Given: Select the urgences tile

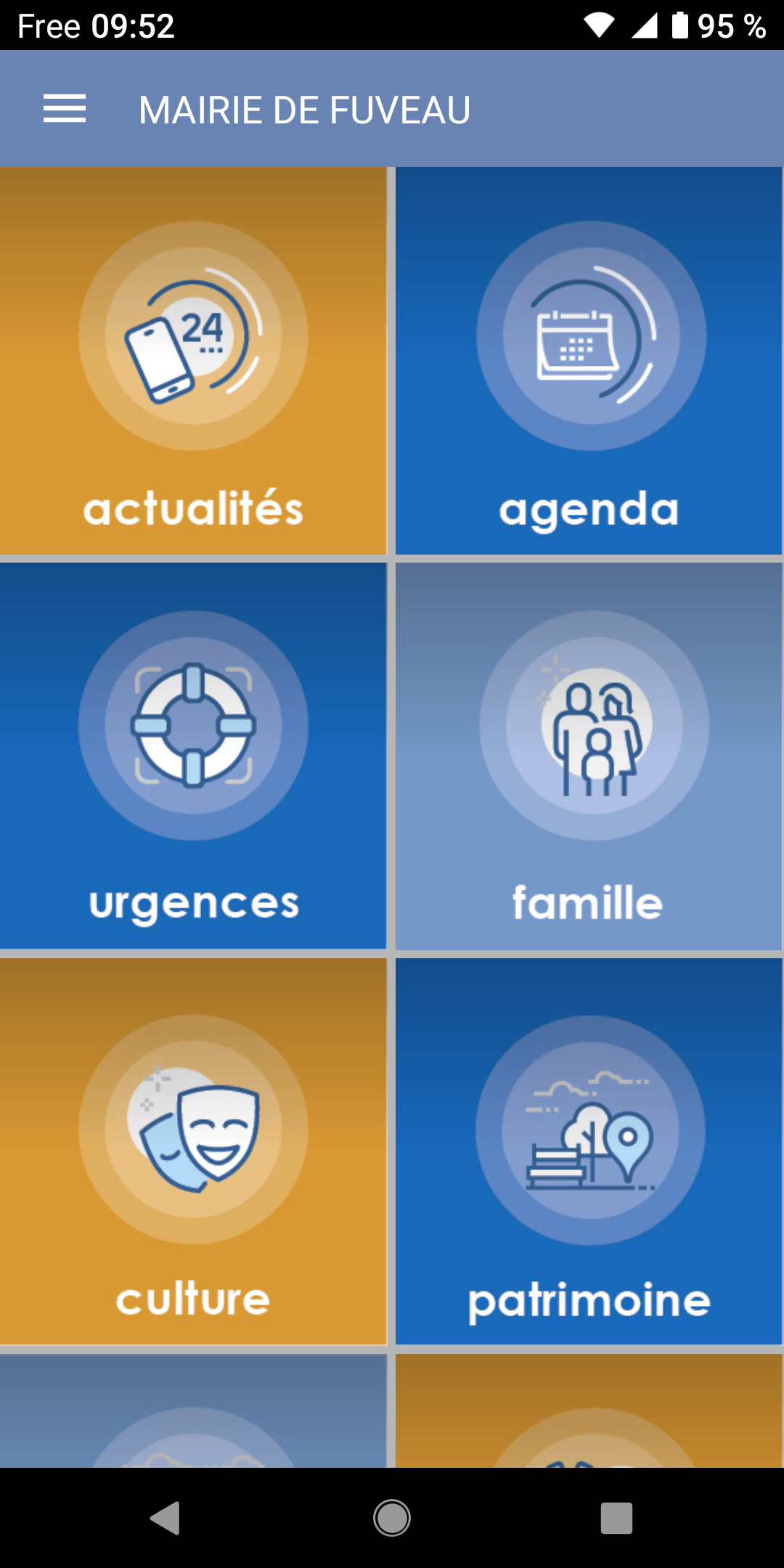Looking at the screenshot, I should (x=193, y=756).
